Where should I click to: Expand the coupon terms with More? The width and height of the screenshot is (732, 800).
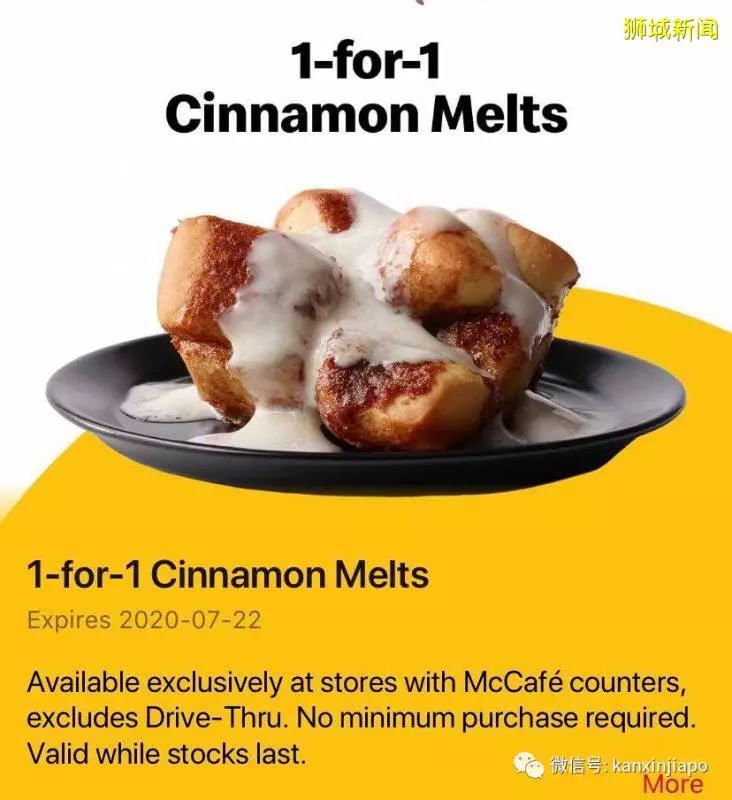click(672, 784)
